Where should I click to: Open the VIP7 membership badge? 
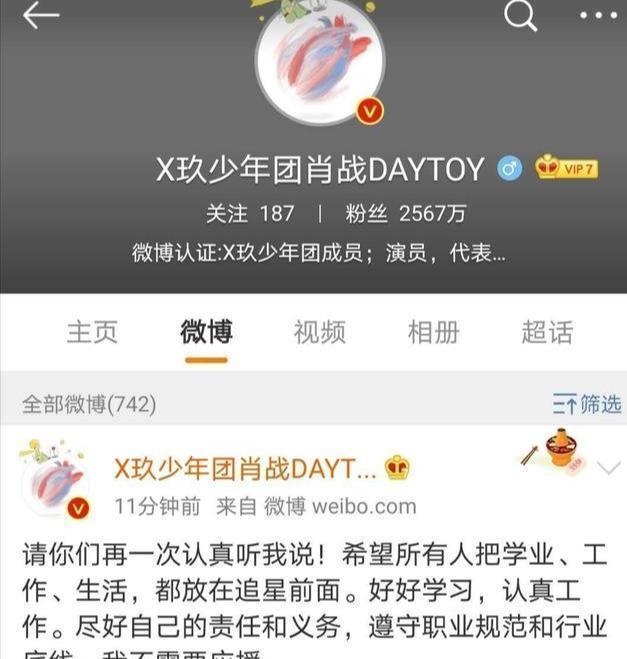click(566, 169)
